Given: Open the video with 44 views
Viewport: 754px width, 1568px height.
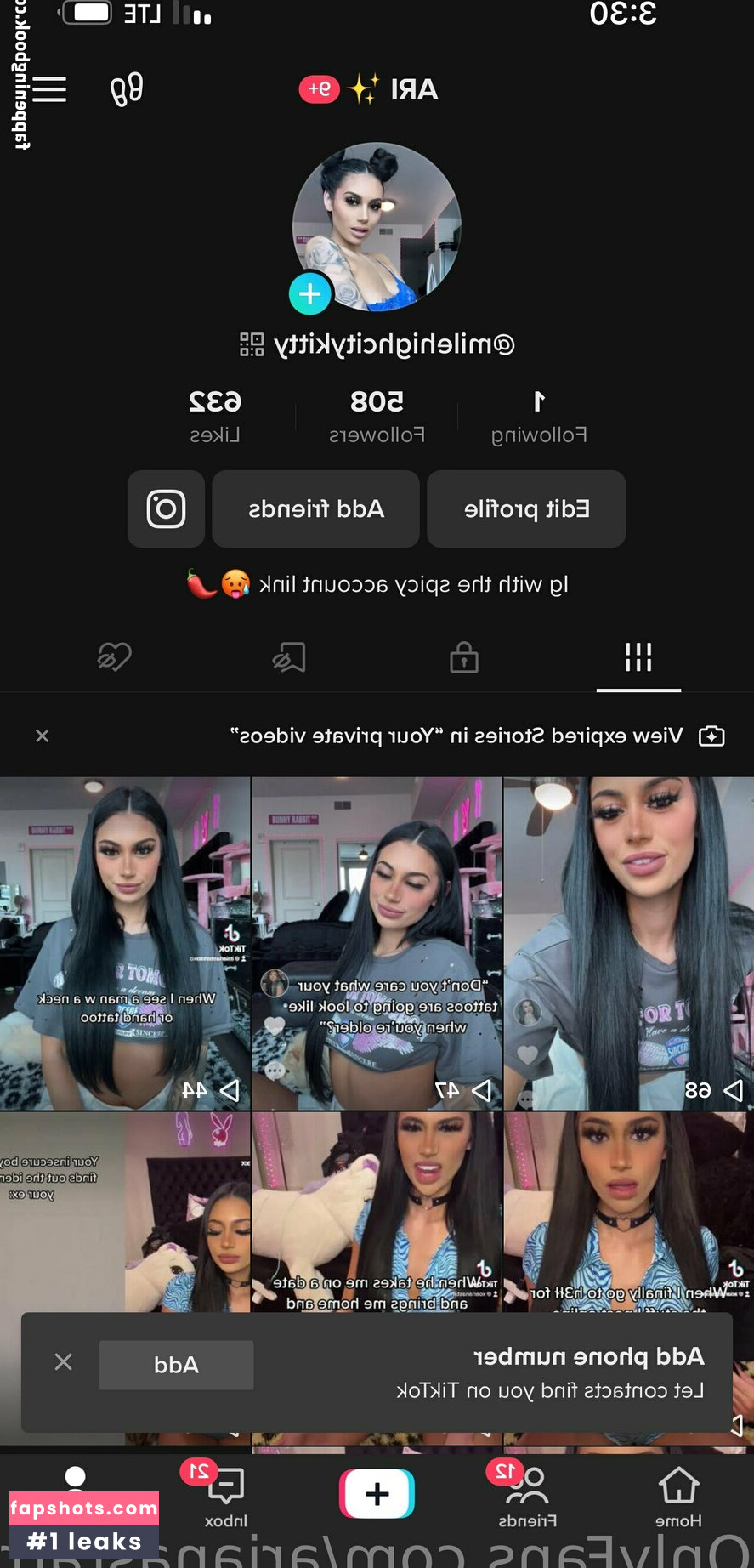Looking at the screenshot, I should tap(125, 942).
